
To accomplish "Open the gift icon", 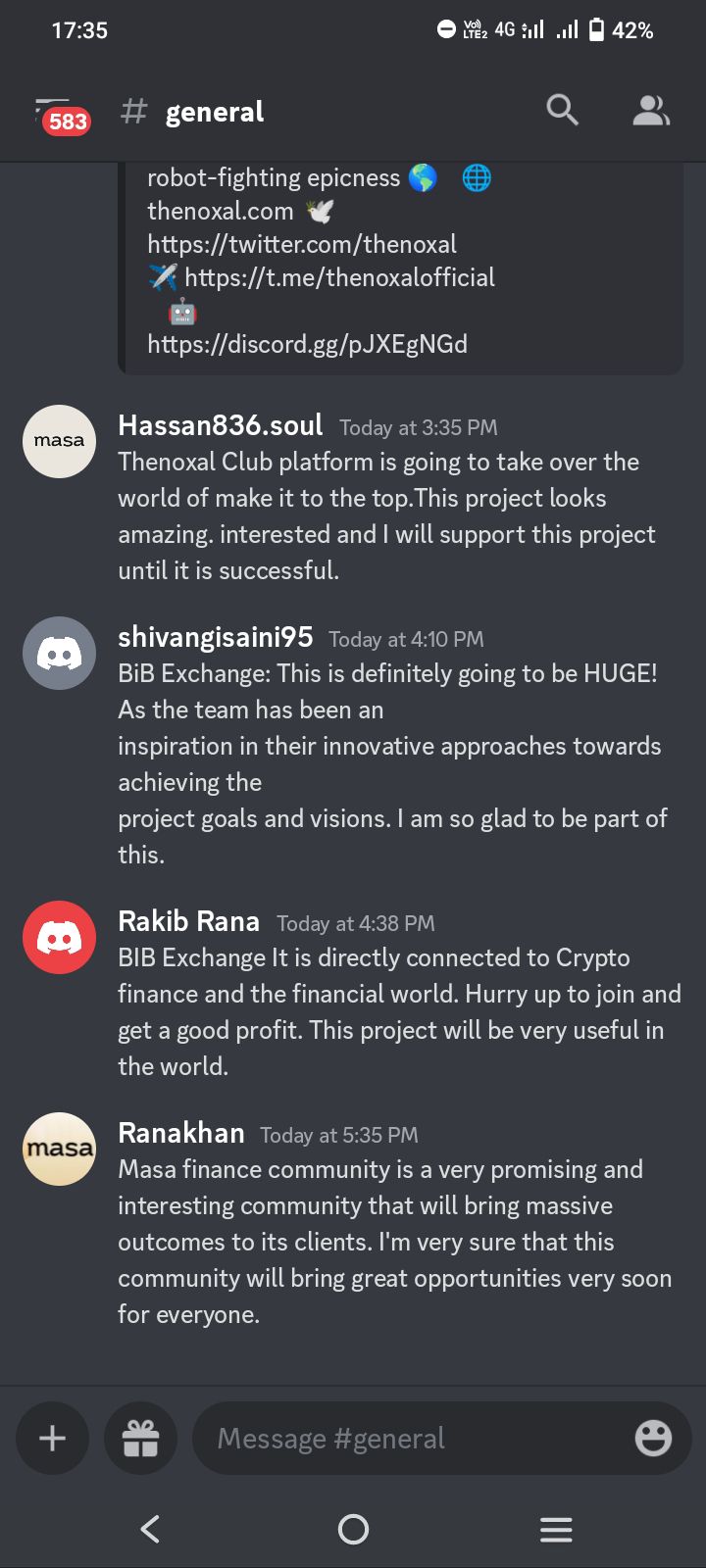I will pos(140,1439).
